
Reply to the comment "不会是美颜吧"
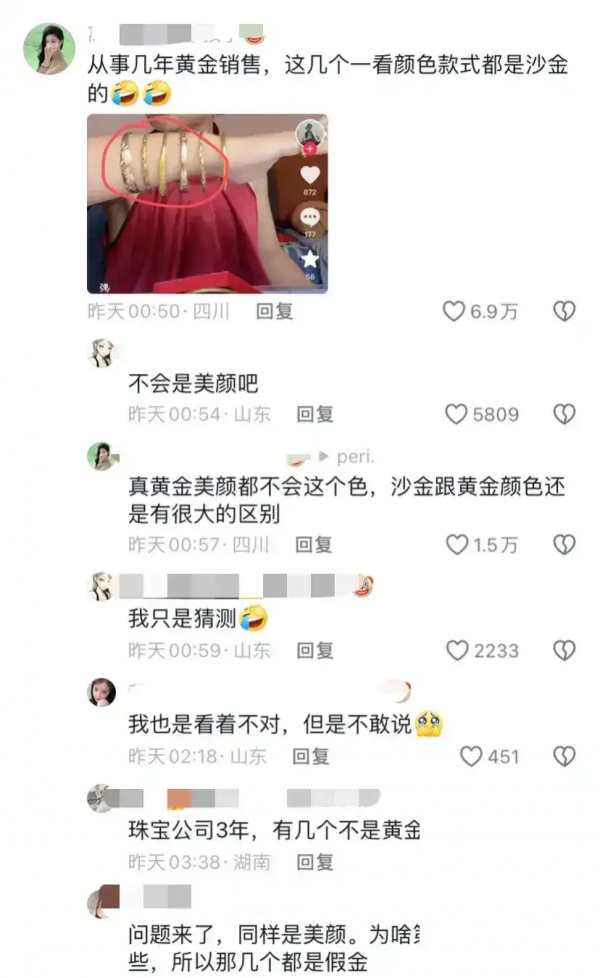314,414
